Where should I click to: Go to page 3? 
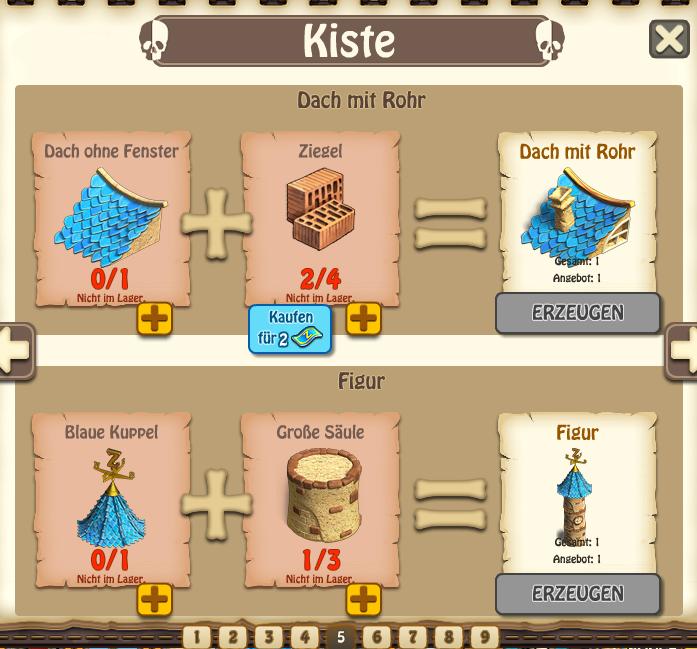tap(269, 637)
